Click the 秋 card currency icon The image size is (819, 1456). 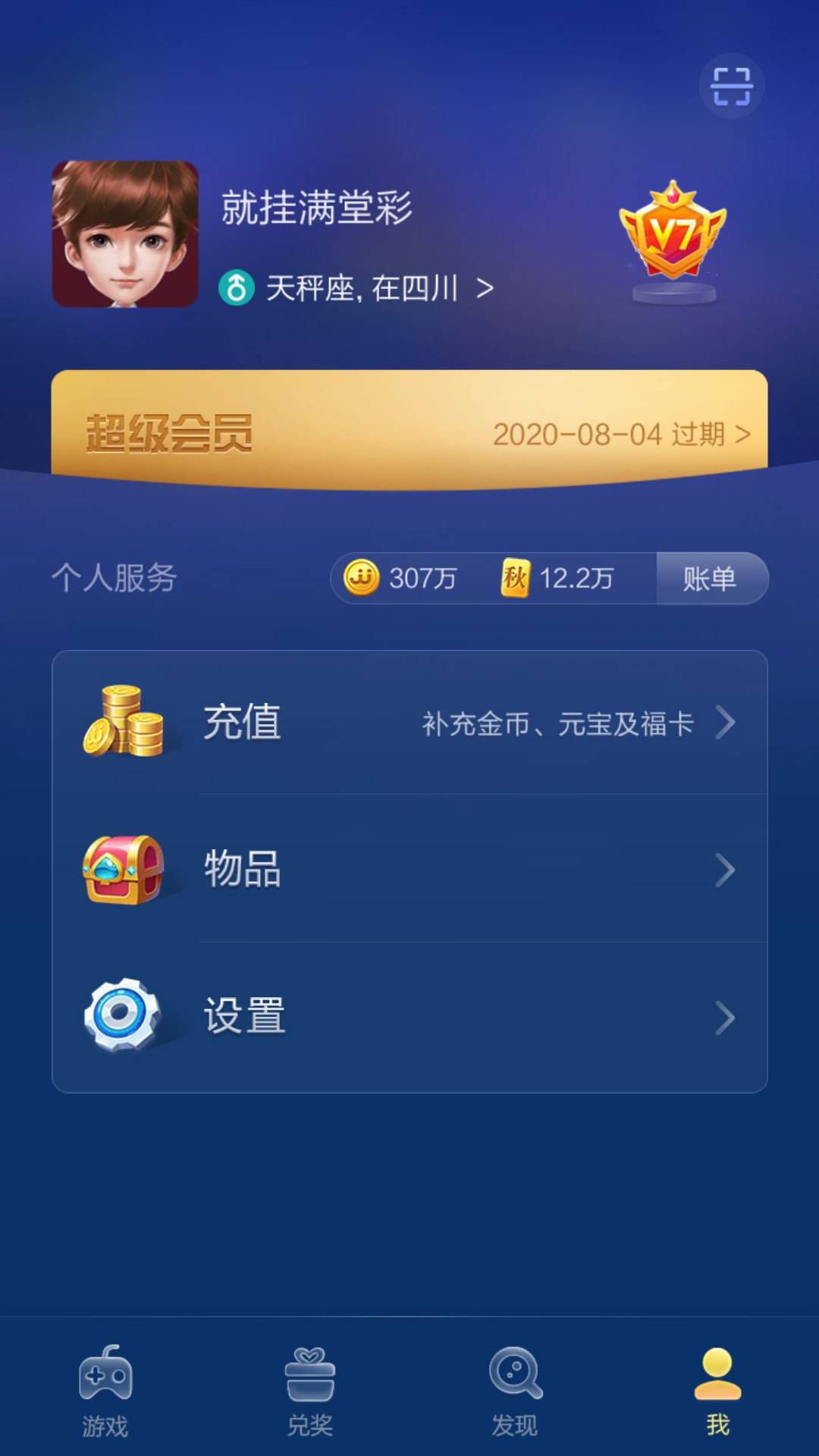tap(516, 579)
